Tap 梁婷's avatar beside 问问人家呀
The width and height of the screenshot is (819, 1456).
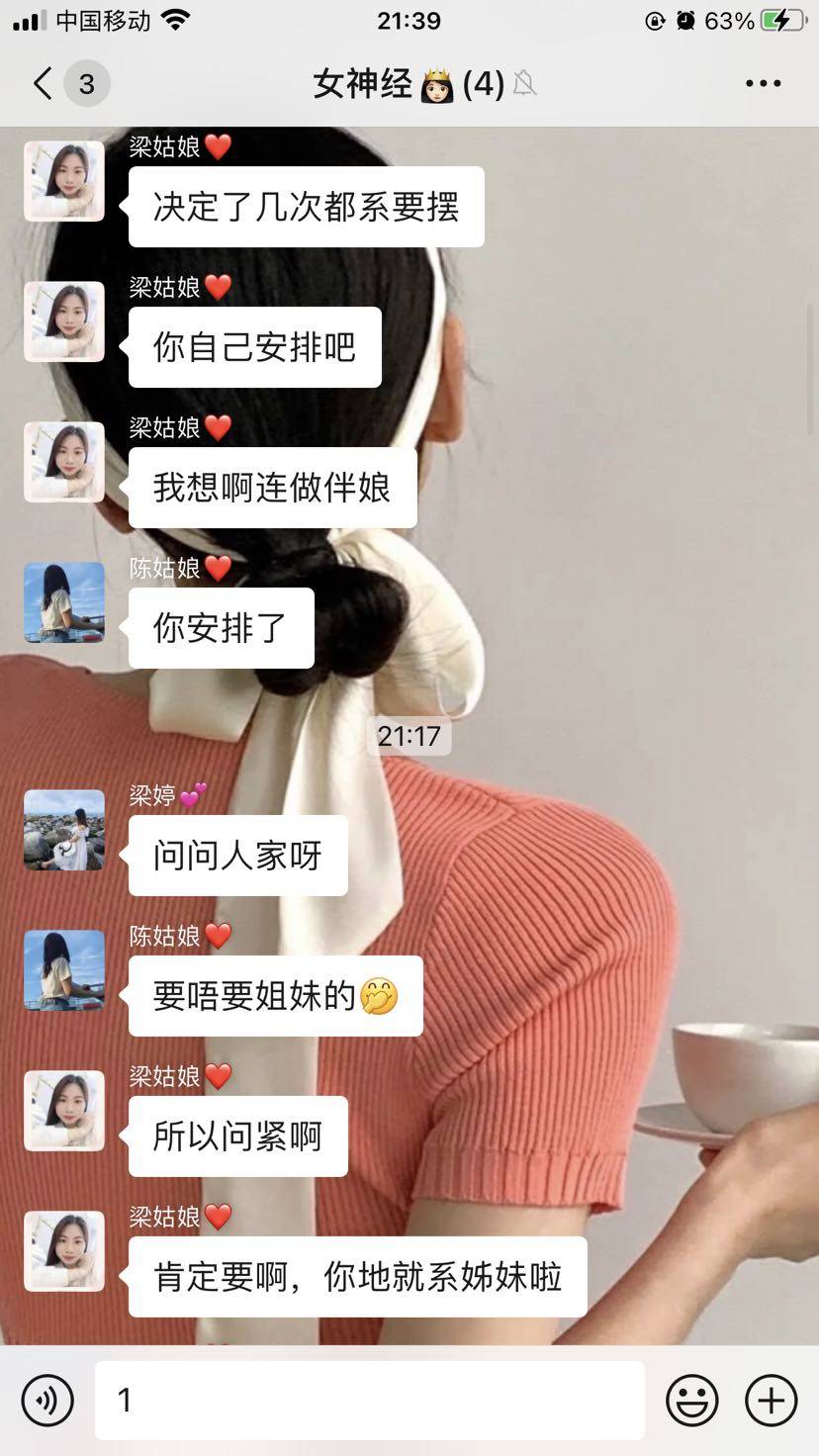click(x=64, y=830)
